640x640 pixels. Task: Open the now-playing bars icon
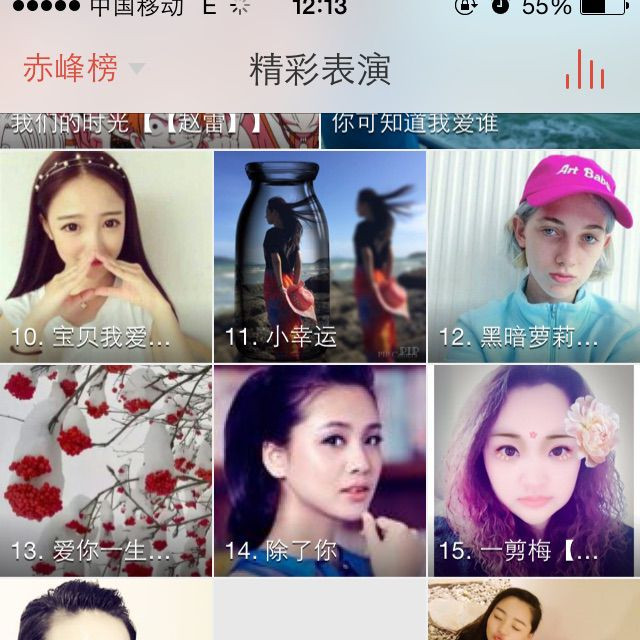point(584,69)
